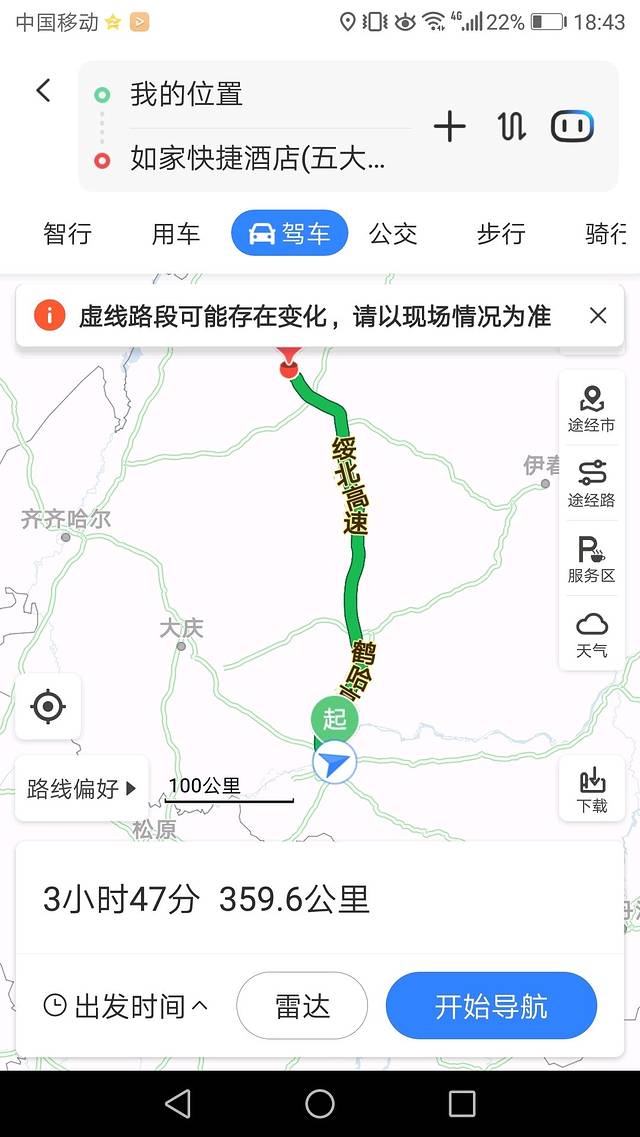640x1137 pixels.
Task: Show 途经路 roads along the route
Action: [x=591, y=484]
